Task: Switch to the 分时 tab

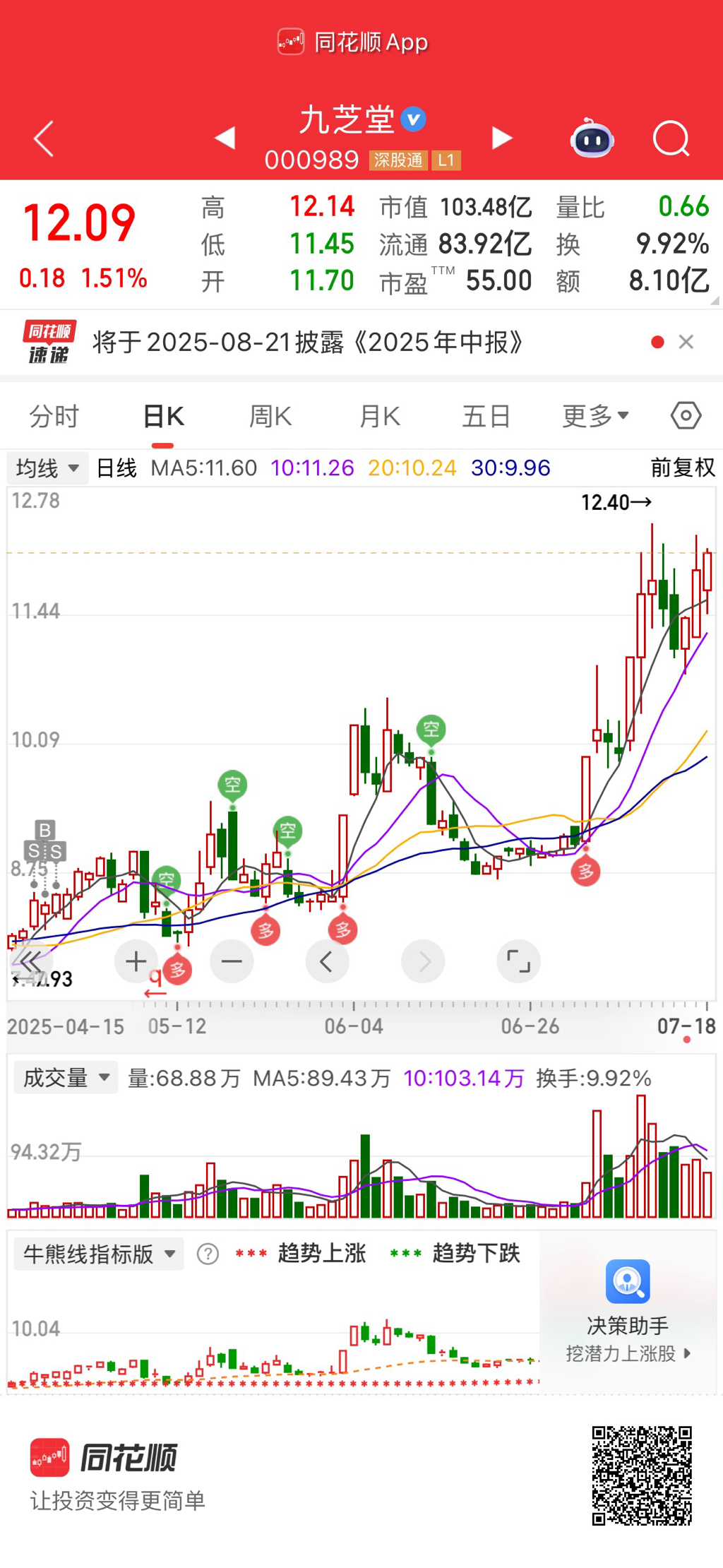Action: tap(54, 417)
